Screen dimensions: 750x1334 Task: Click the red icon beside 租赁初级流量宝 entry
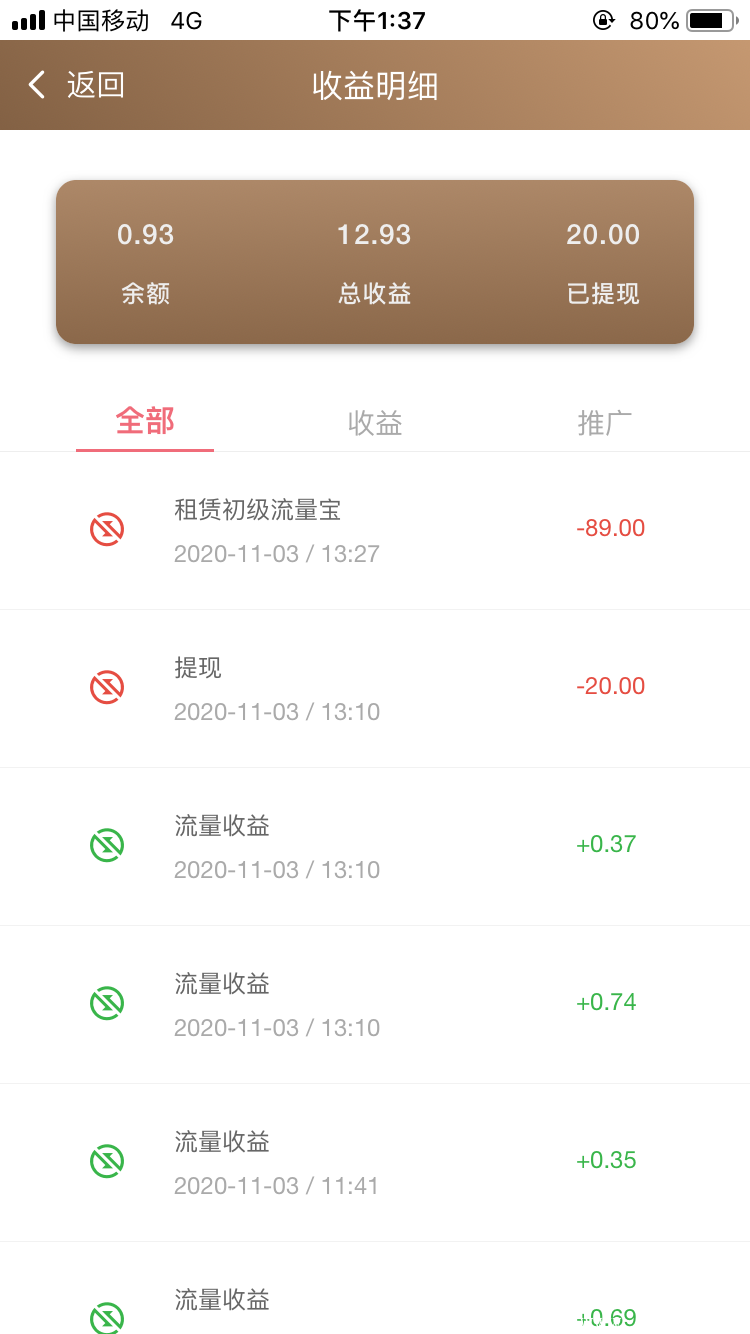[x=105, y=529]
